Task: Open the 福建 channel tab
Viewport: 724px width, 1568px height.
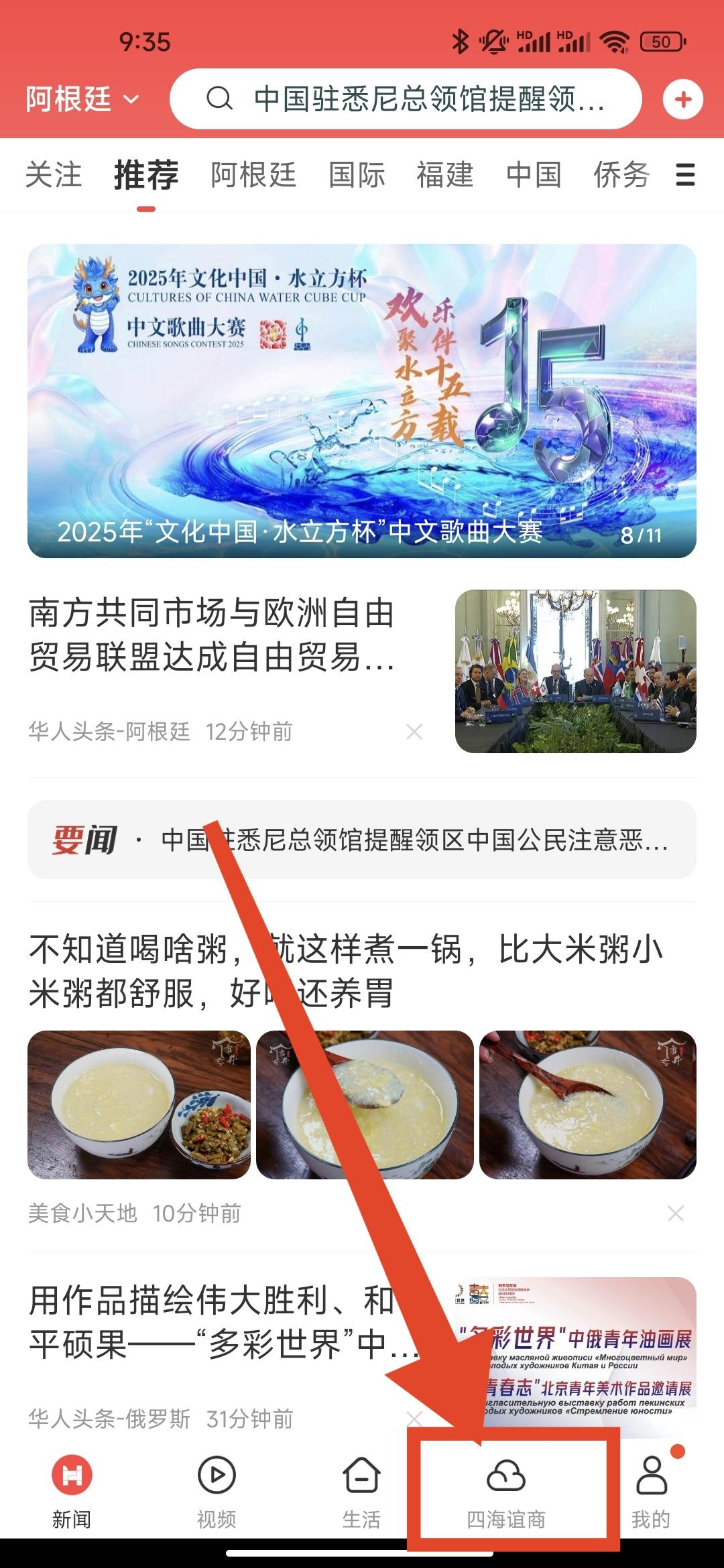Action: pos(445,175)
